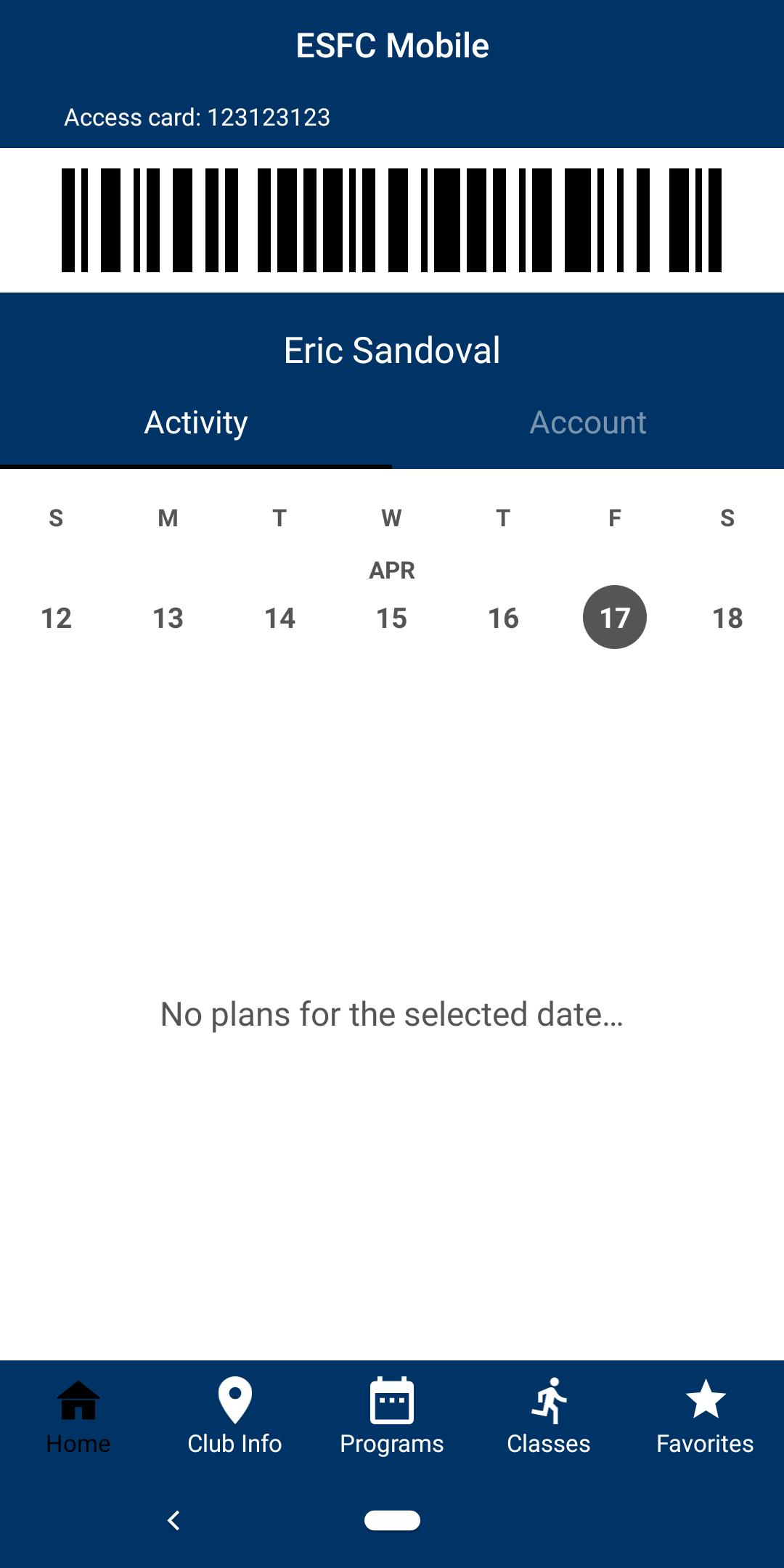
Task: Select April 12 on the calendar
Action: tap(56, 618)
